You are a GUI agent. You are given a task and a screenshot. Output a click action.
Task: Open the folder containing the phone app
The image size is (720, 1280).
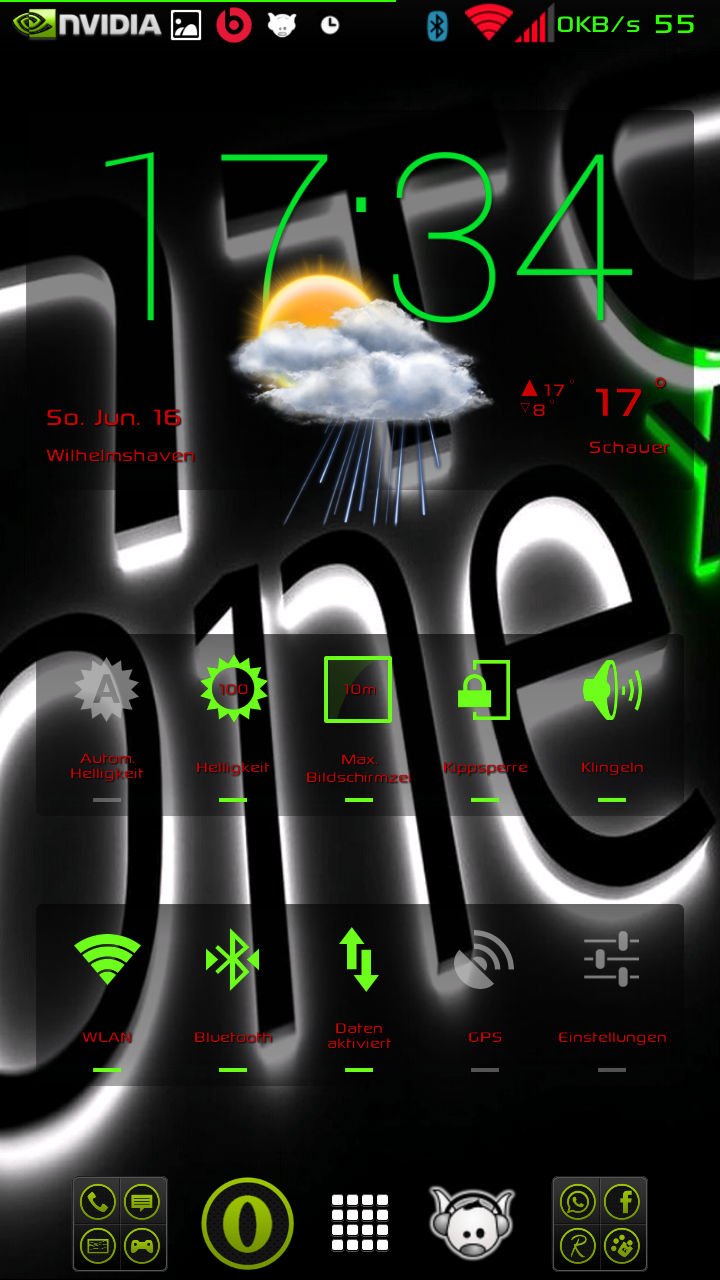[x=120, y=1223]
